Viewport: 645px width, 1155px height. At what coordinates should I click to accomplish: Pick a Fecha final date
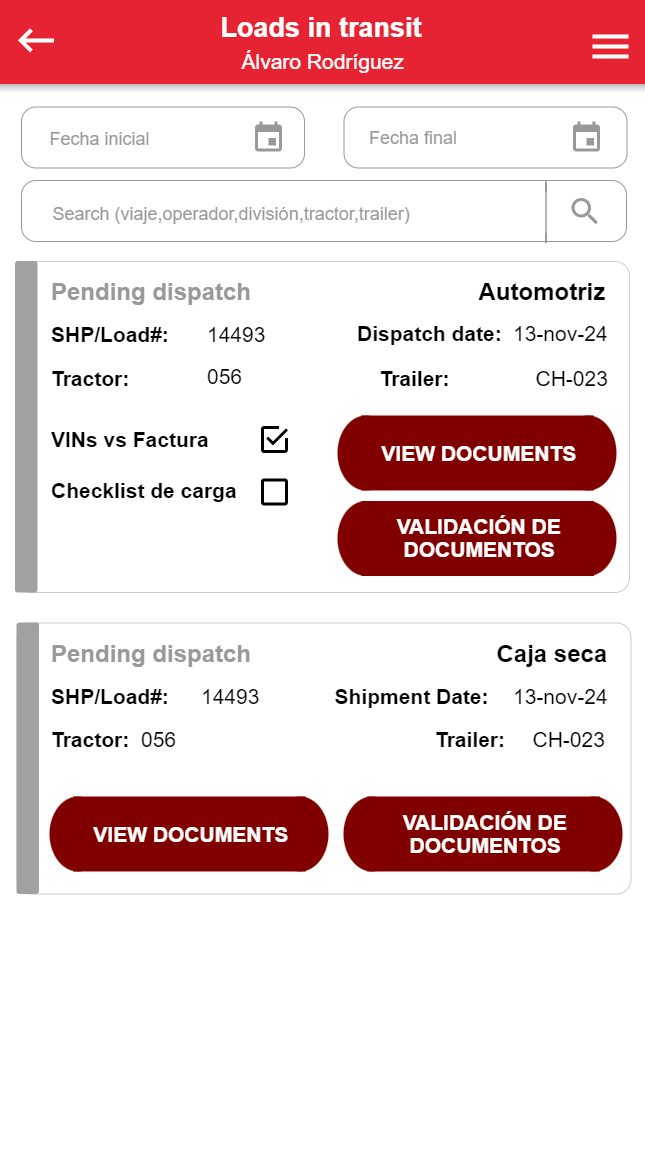pyautogui.click(x=586, y=138)
